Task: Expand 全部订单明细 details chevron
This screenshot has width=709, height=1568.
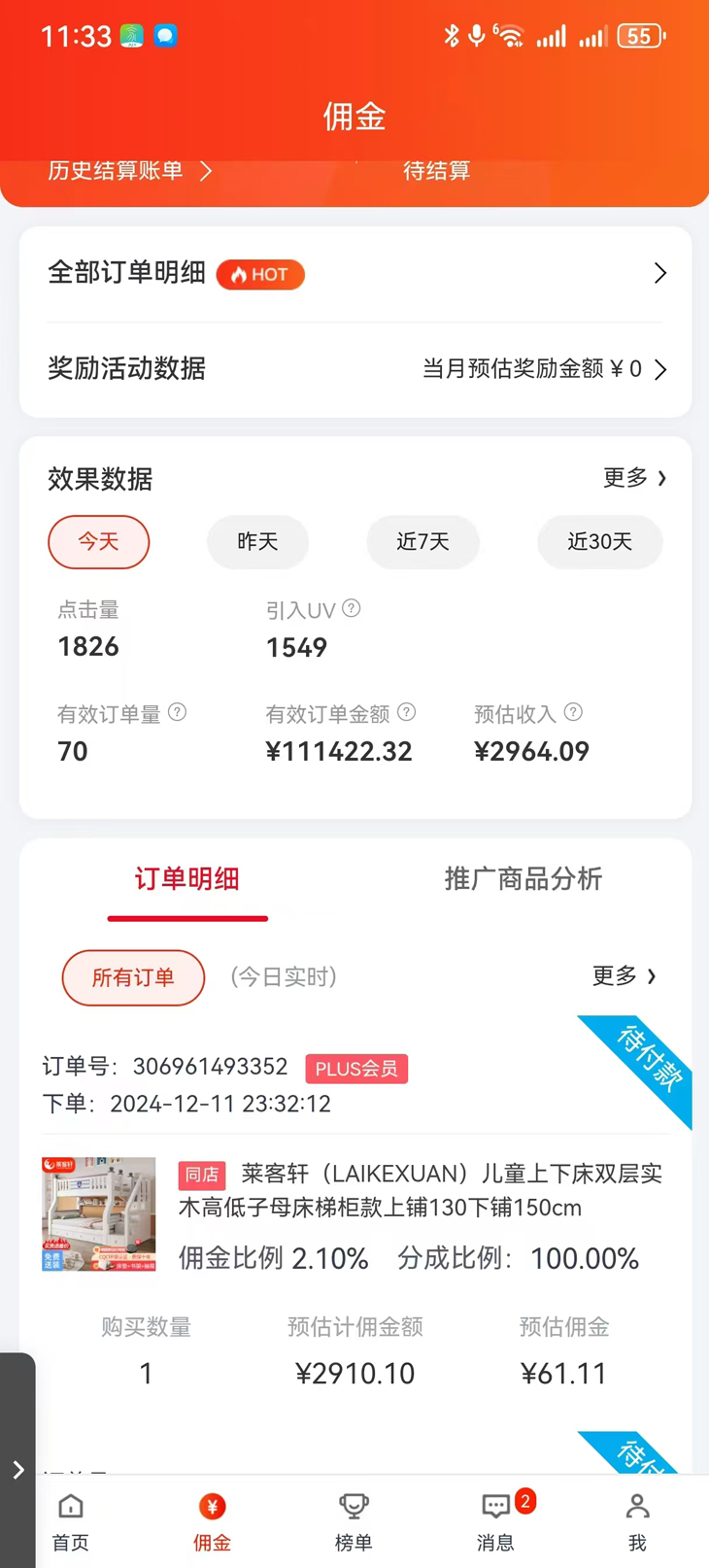Action: 660,273
